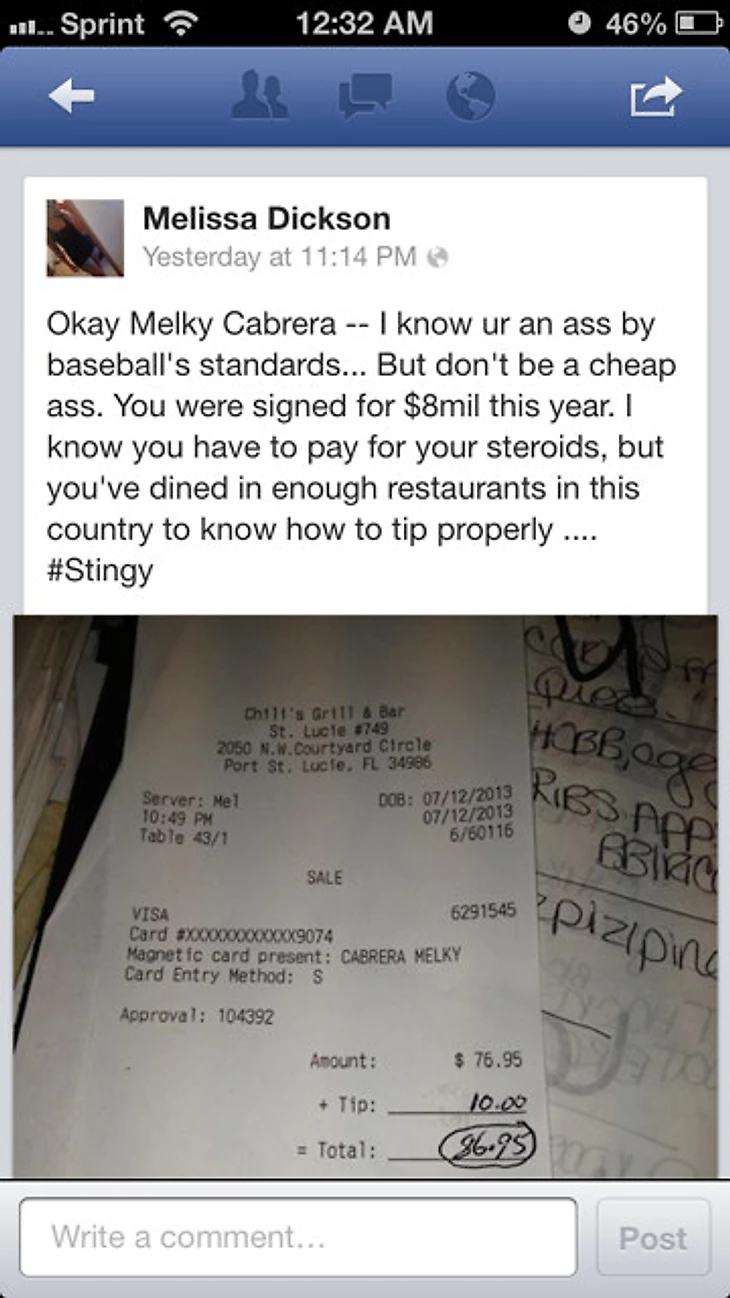The width and height of the screenshot is (730, 1298).
Task: Open Melissa Dickson's profile picture
Action: (85, 238)
